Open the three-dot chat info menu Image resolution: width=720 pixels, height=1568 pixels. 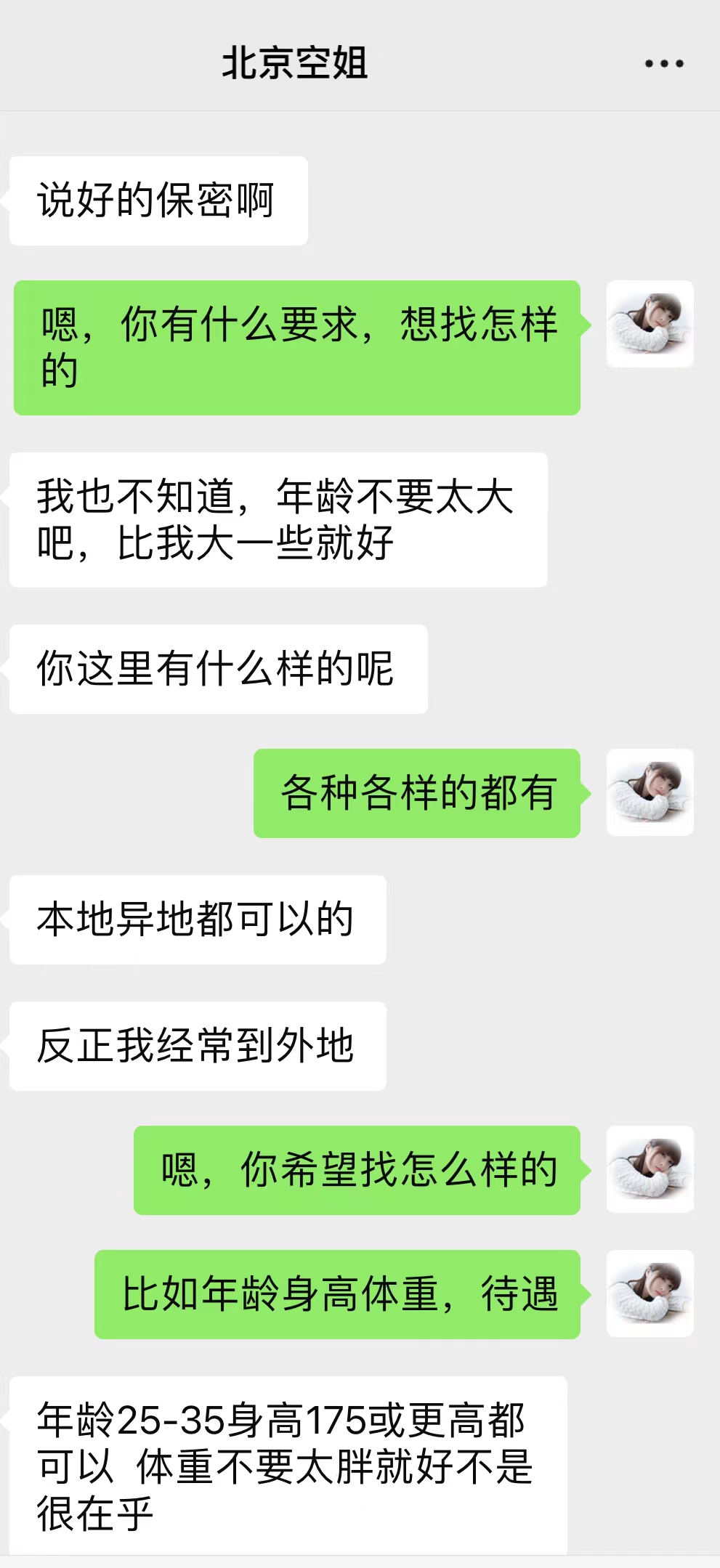(664, 64)
